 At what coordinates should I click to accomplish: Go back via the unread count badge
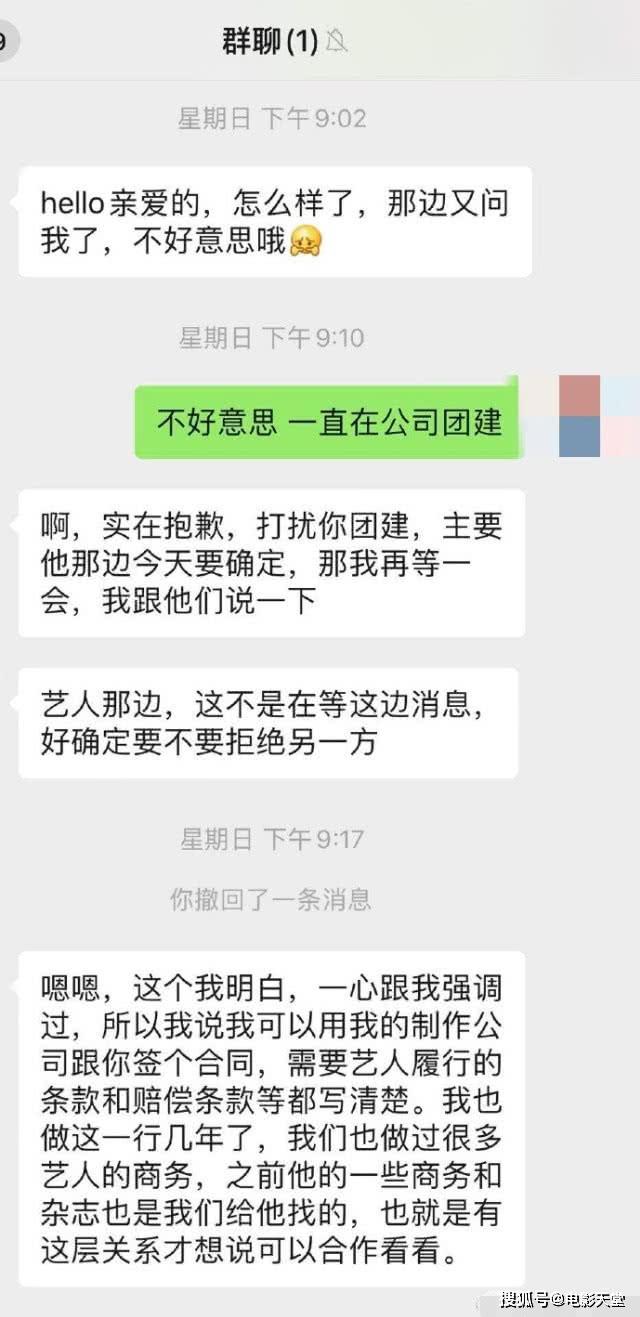pos(8,42)
